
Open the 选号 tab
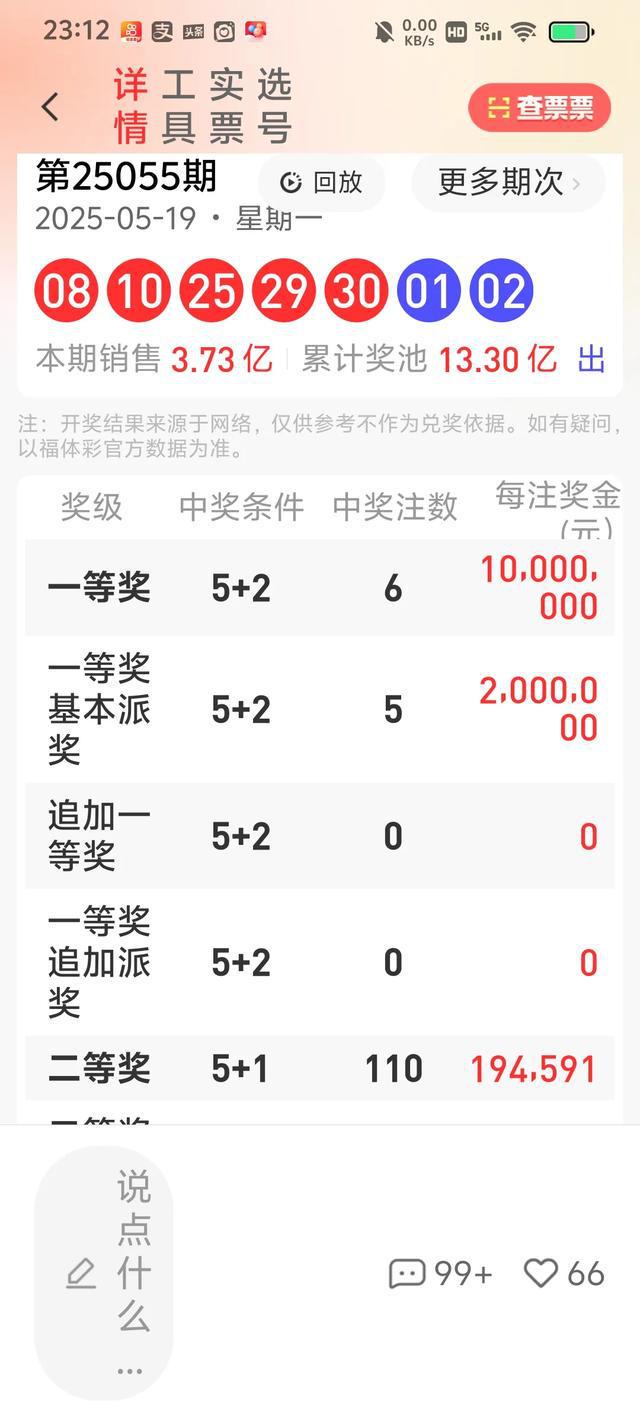[x=274, y=107]
